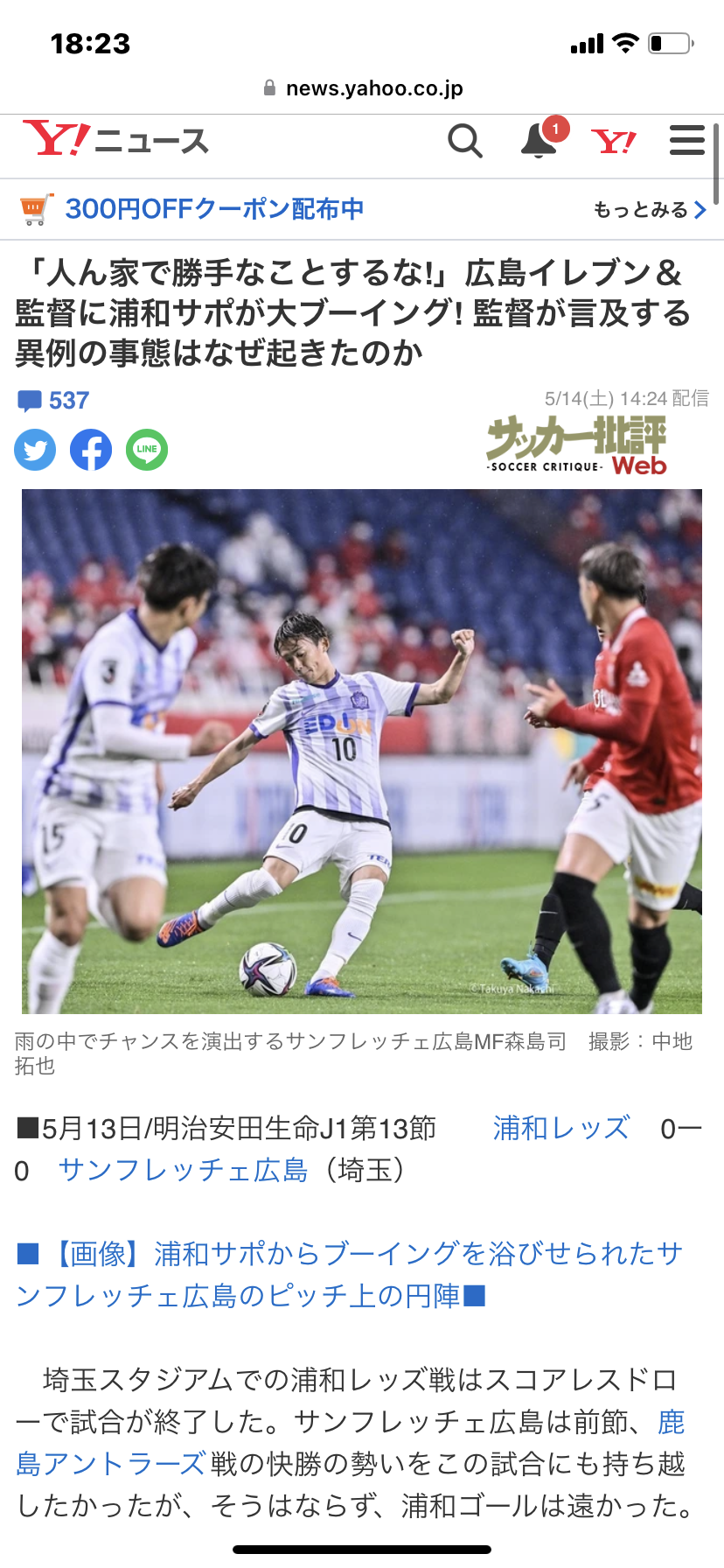Enlarge the article match photo
Screen dimensions: 724x1568
coord(362,751)
